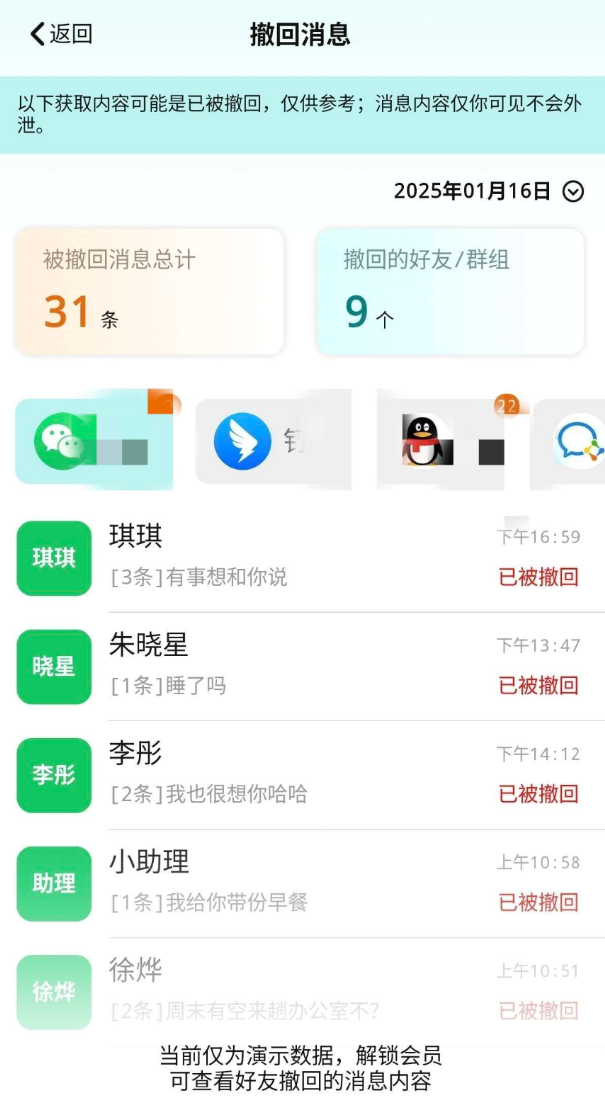Viewport: 605px width, 1114px height.
Task: Select the WeChat app tab
Action: pyautogui.click(x=94, y=440)
